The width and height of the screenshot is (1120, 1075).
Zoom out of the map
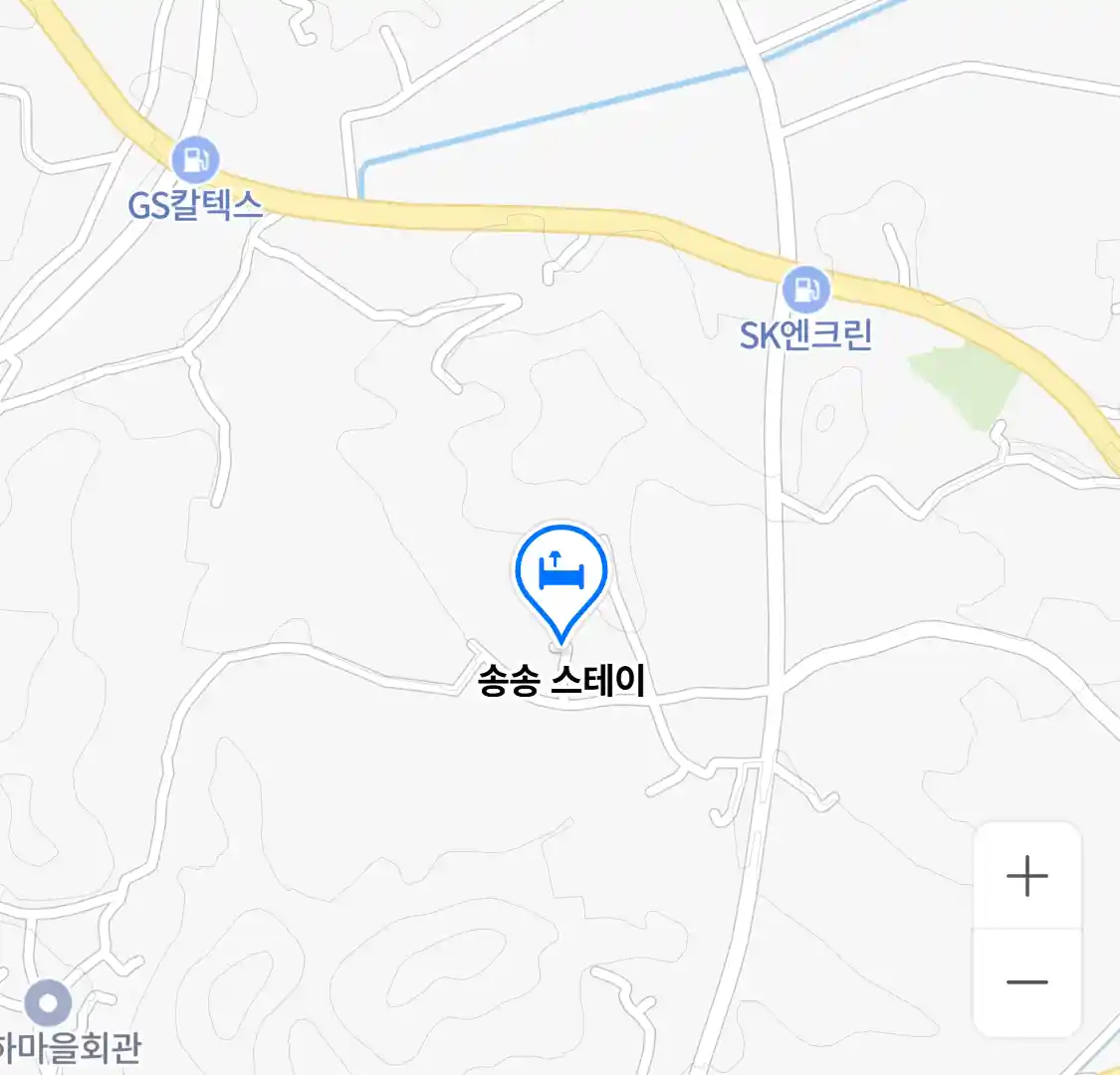(x=1026, y=982)
